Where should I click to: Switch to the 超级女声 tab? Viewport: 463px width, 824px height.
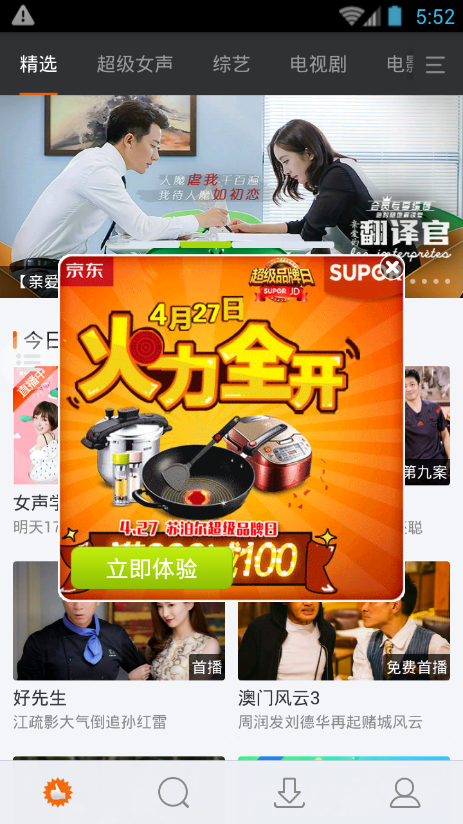click(135, 64)
